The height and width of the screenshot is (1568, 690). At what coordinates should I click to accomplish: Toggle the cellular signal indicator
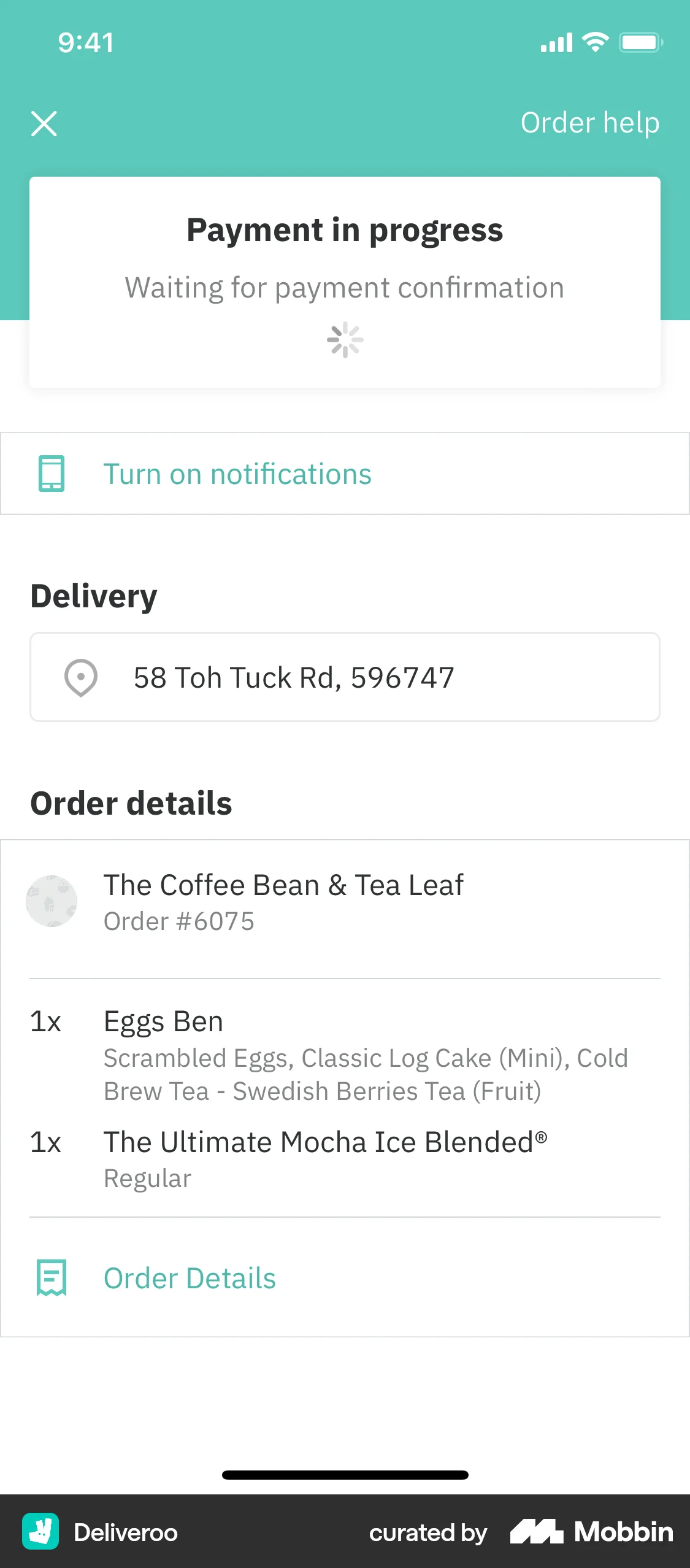[556, 42]
